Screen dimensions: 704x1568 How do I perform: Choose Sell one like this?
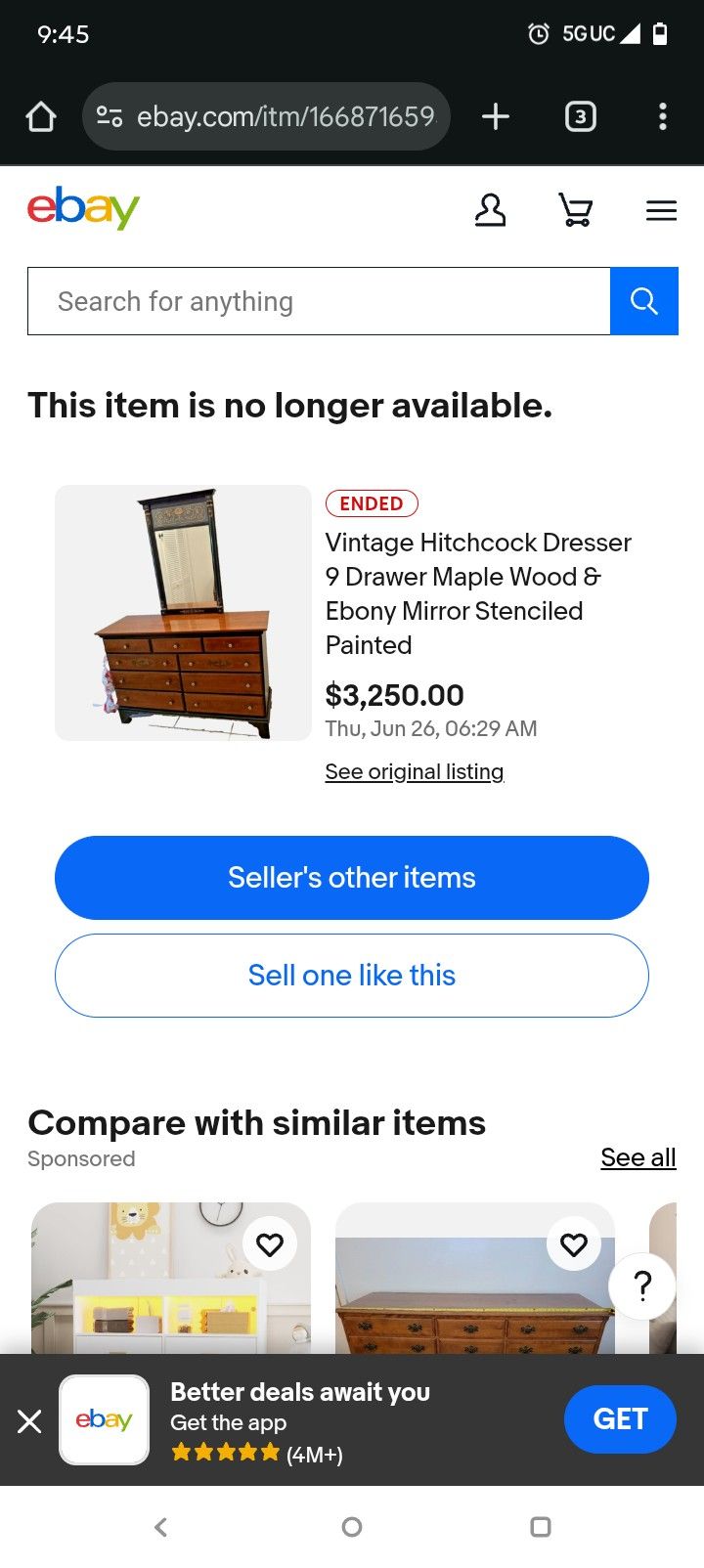point(352,976)
